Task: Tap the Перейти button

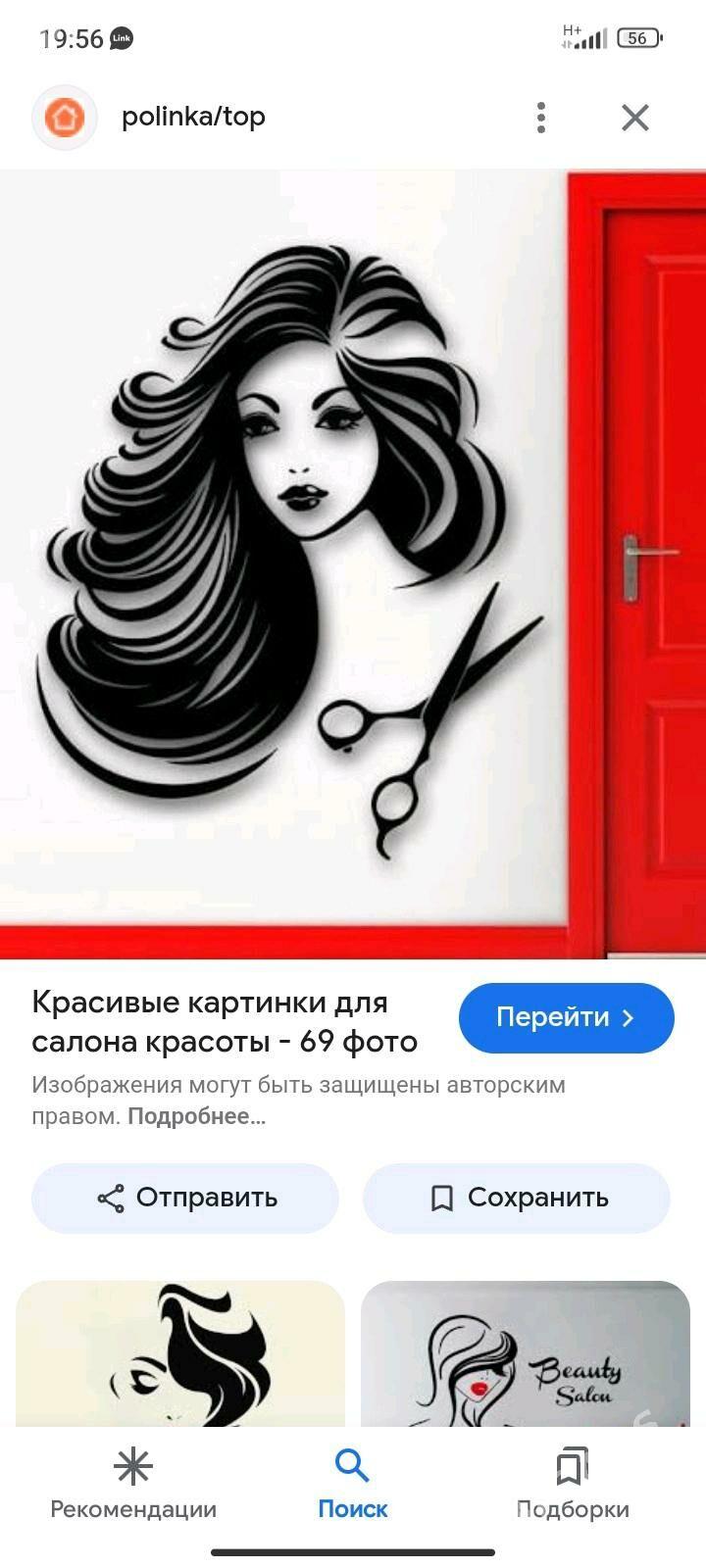Action: (x=566, y=1017)
